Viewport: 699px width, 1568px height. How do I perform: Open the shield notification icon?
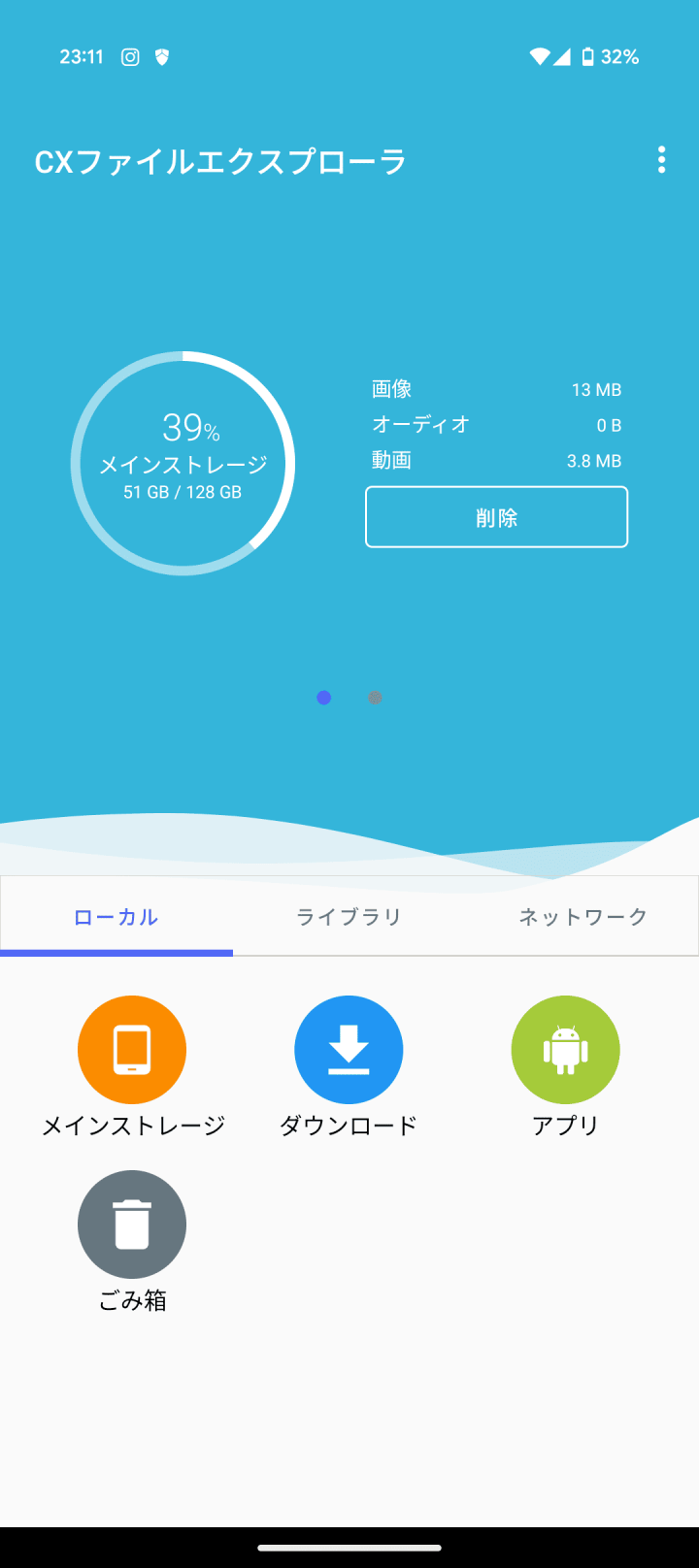pos(161,56)
